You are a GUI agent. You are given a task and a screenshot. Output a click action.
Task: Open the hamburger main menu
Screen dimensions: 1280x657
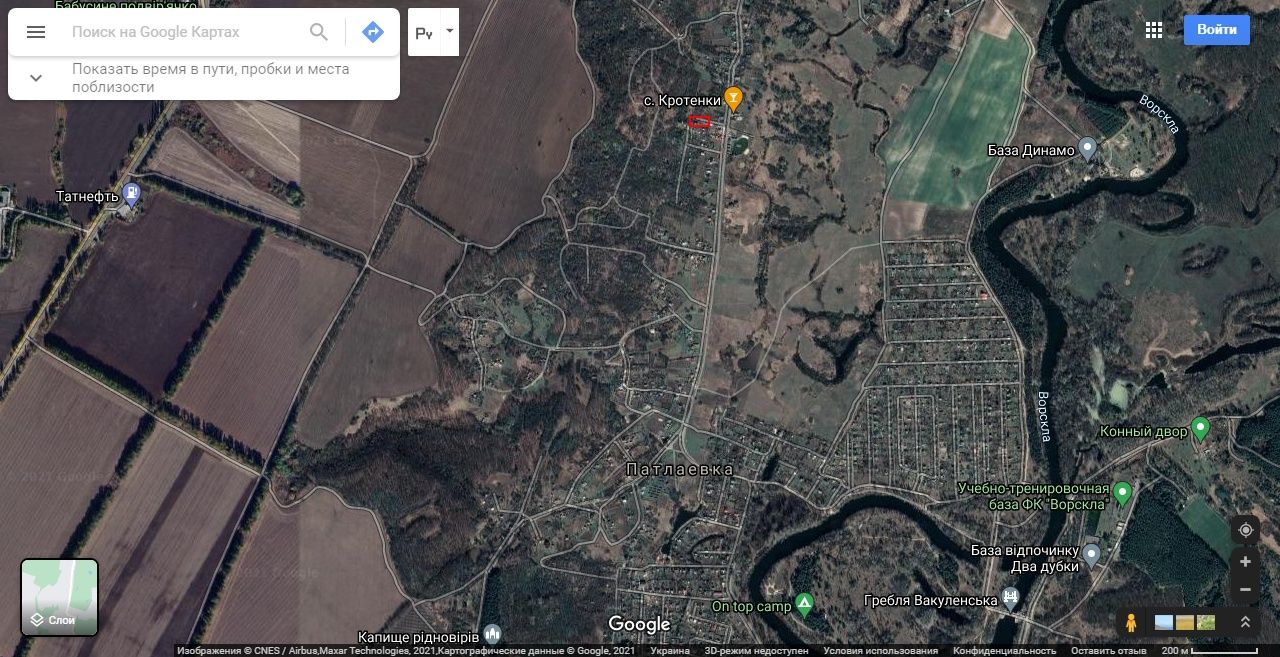click(x=36, y=32)
